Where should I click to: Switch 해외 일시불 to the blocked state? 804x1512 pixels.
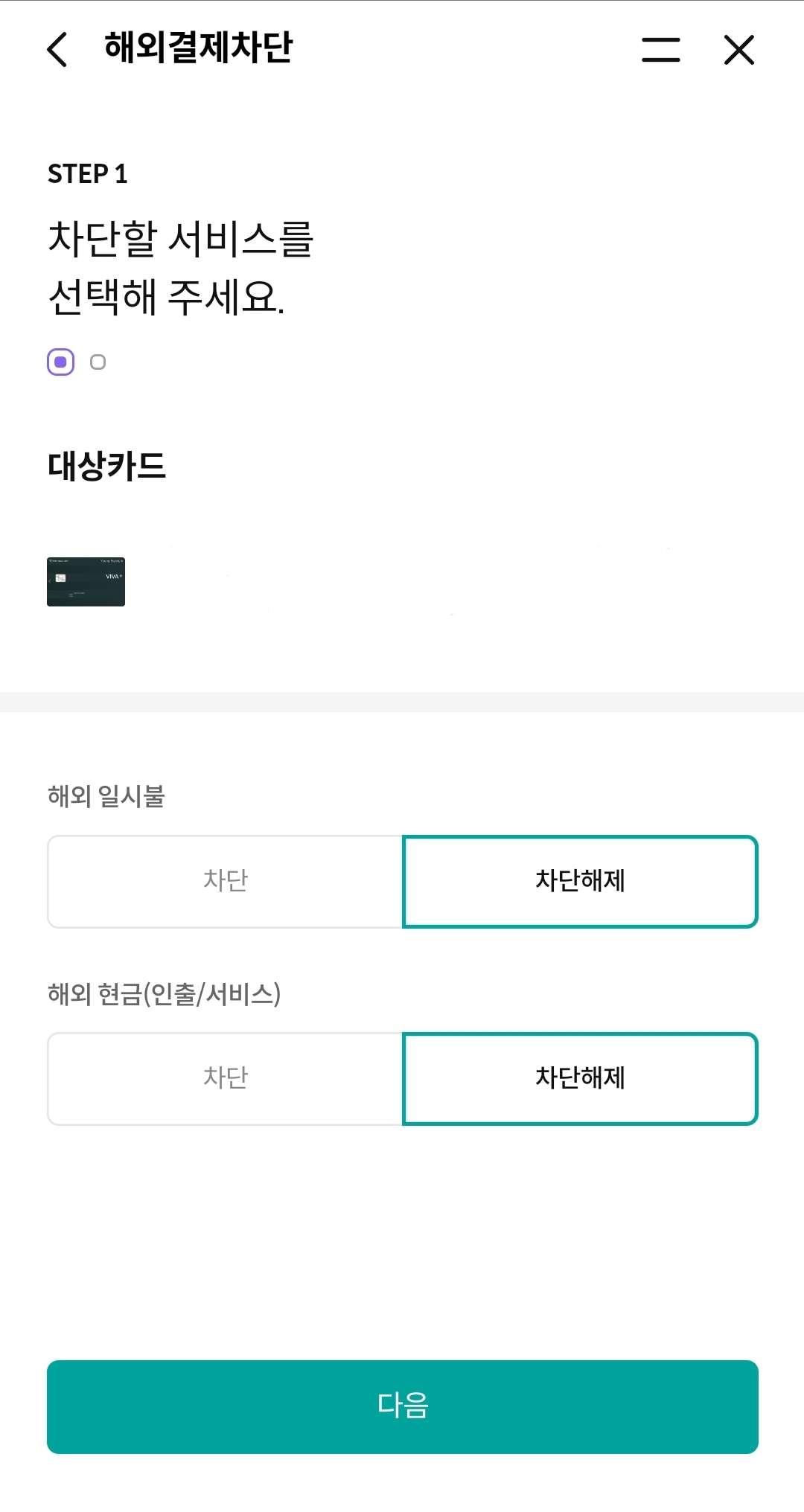(225, 881)
